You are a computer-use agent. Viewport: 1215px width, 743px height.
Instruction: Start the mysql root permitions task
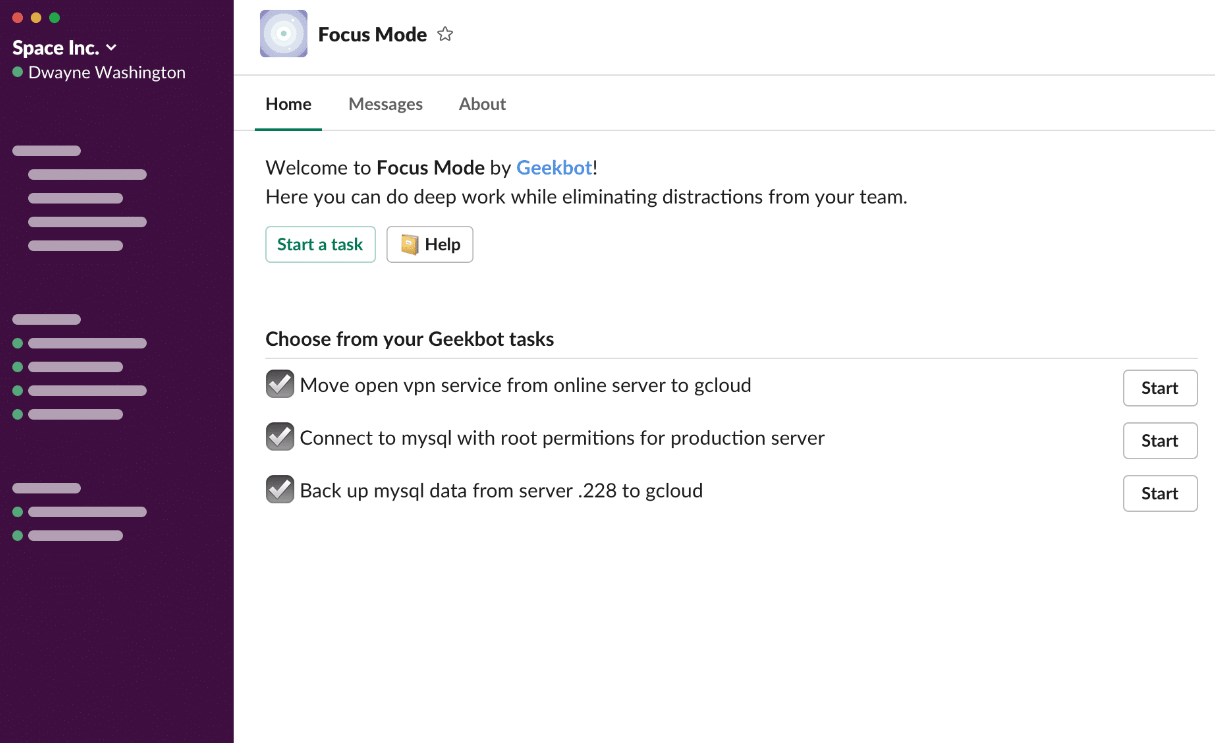pyautogui.click(x=1159, y=441)
